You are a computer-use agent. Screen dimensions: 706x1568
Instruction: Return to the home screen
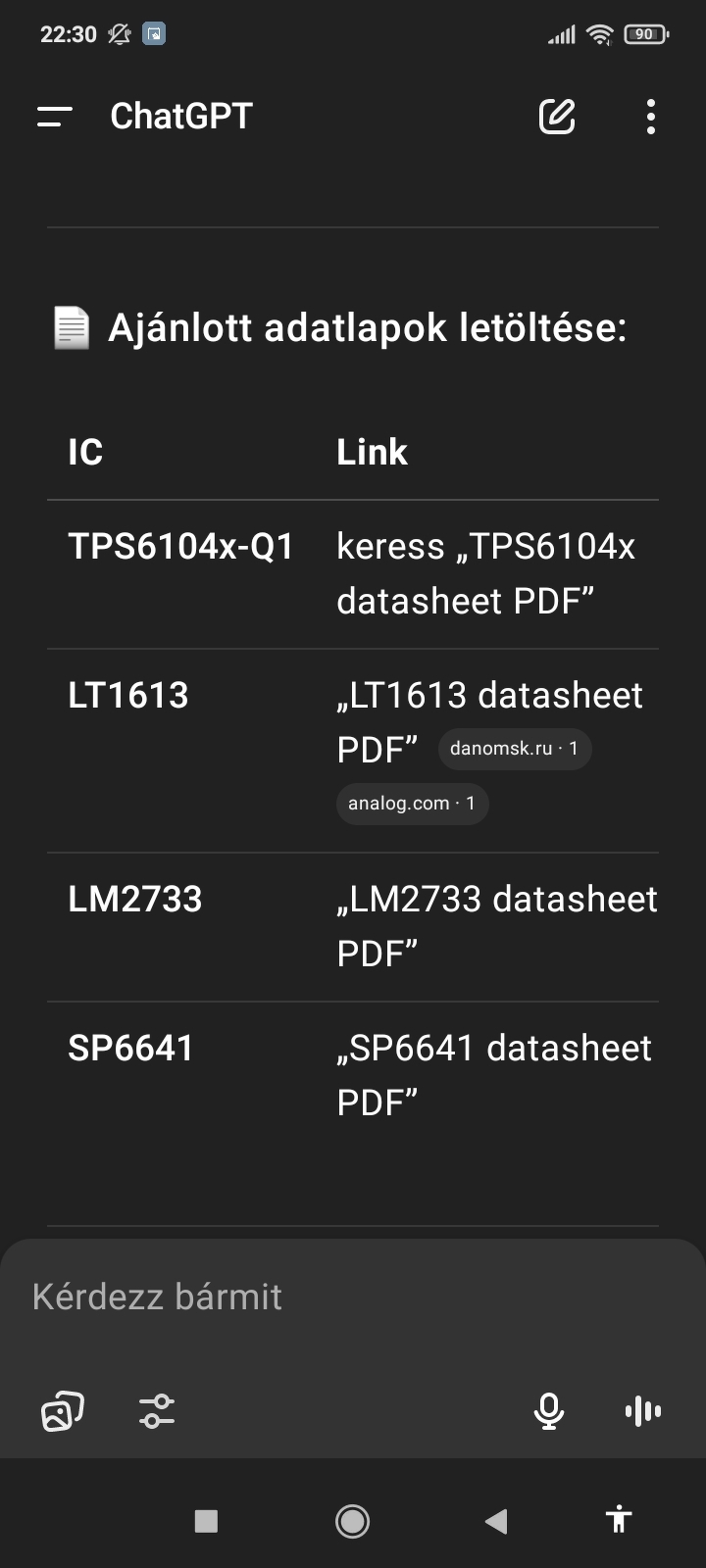[x=352, y=1521]
